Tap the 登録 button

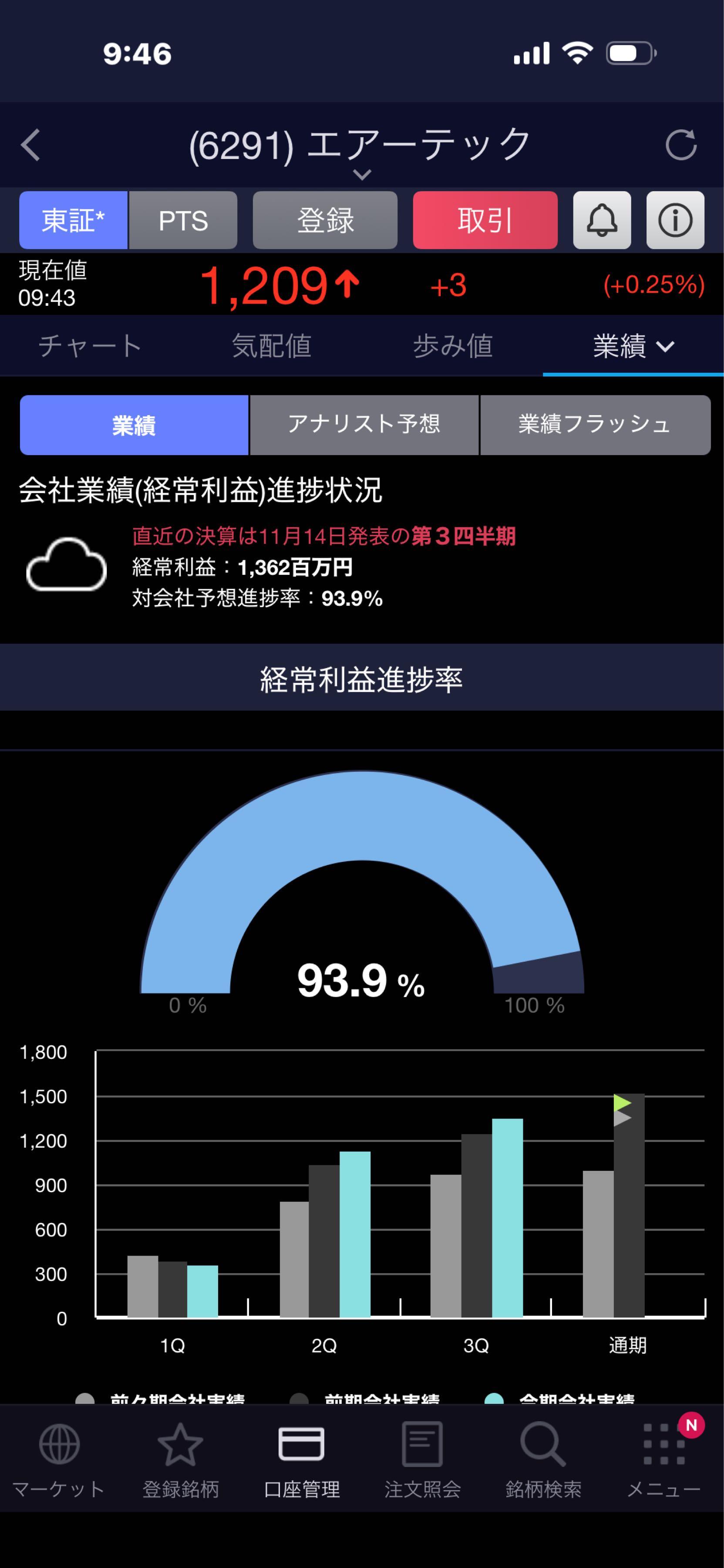tap(325, 220)
